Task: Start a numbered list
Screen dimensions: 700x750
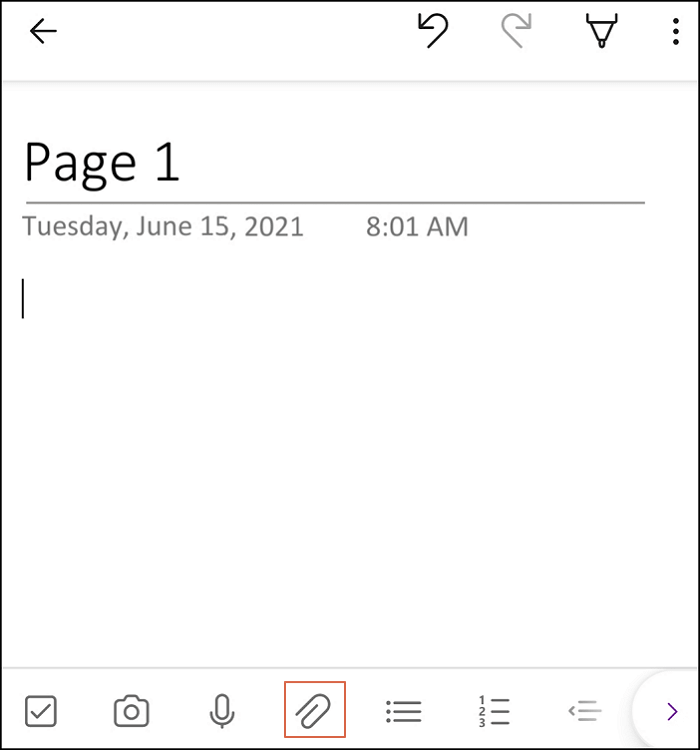Action: 494,711
